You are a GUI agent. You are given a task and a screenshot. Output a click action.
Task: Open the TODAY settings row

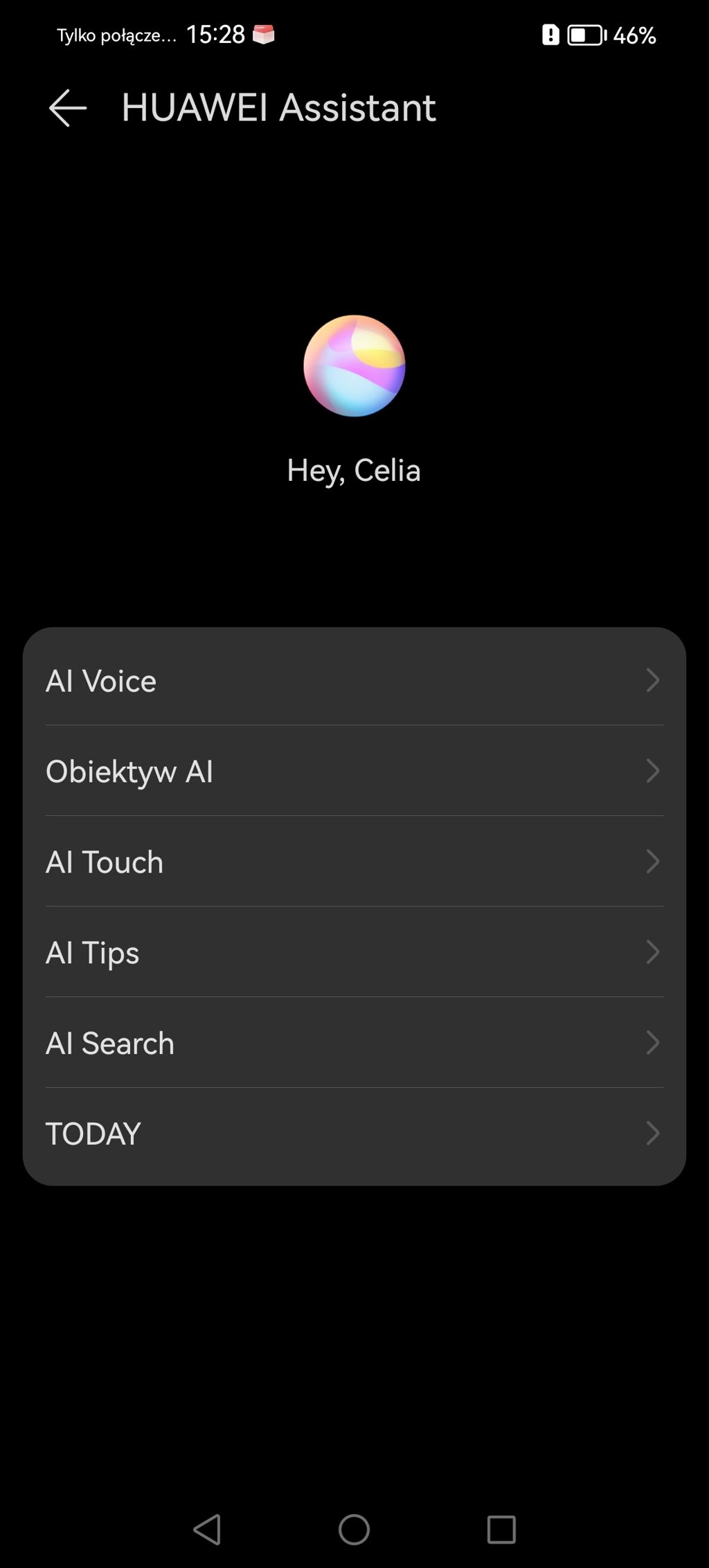(354, 1133)
